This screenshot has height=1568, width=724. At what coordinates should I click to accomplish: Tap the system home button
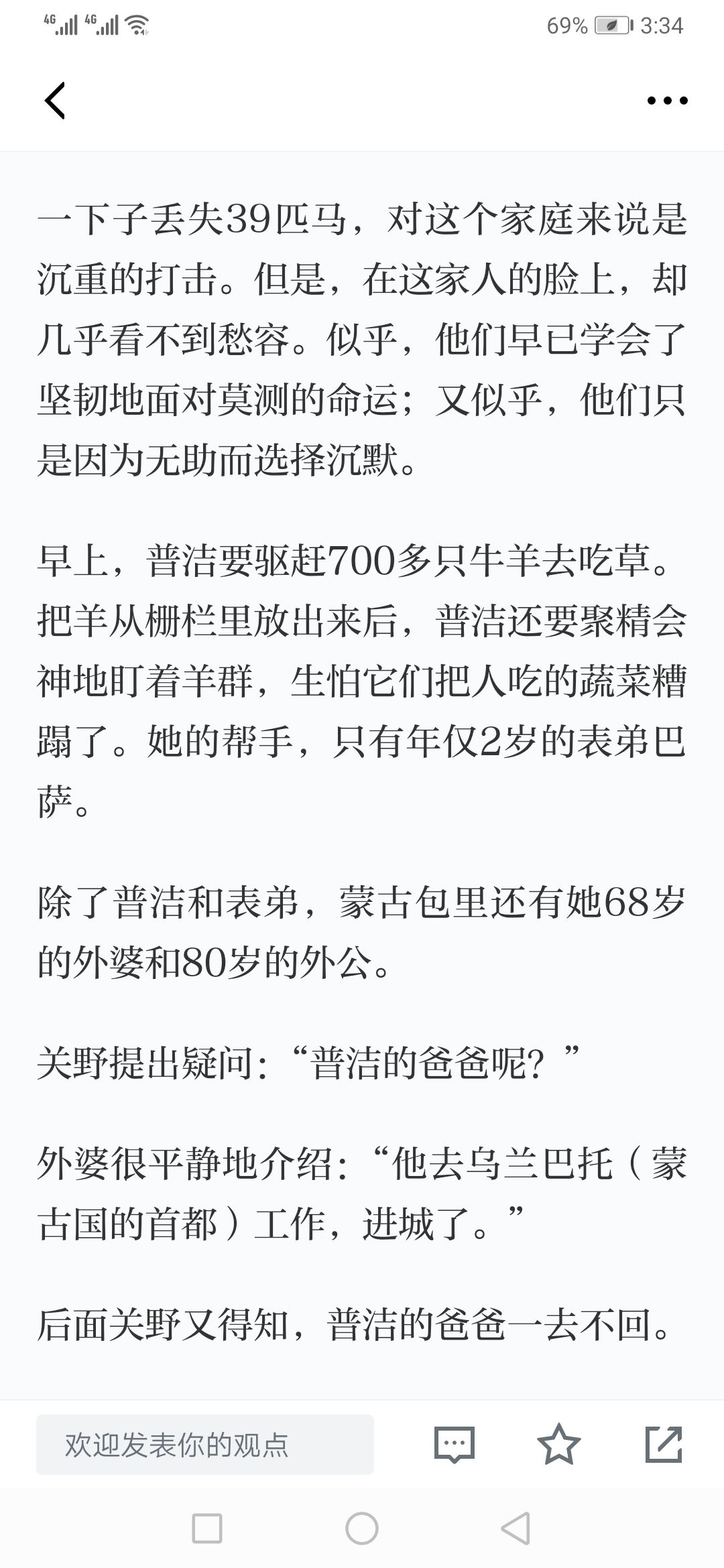[362, 1528]
